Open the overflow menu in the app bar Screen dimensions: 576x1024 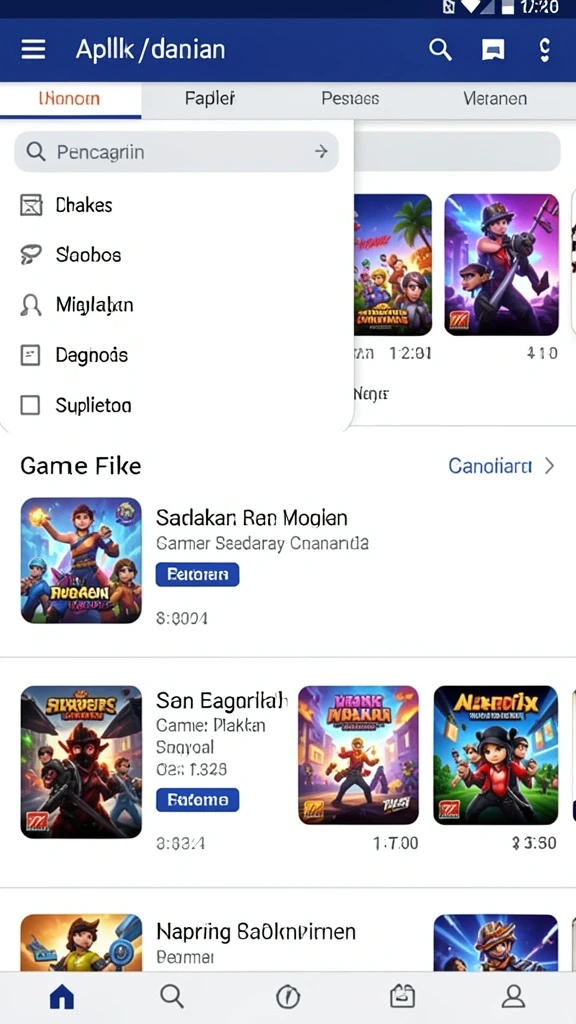[x=545, y=50]
